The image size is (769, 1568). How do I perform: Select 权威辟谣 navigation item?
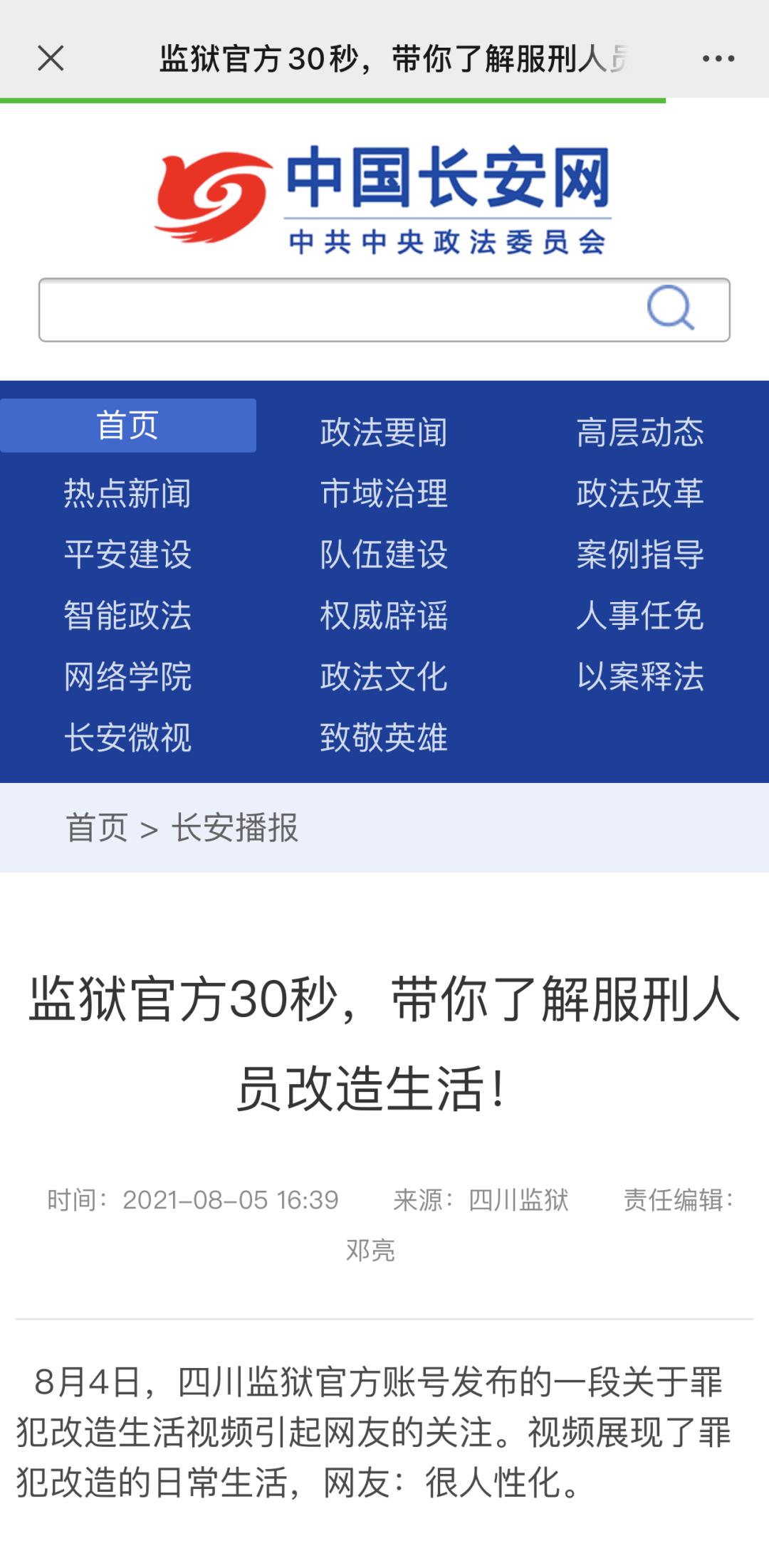tap(384, 616)
